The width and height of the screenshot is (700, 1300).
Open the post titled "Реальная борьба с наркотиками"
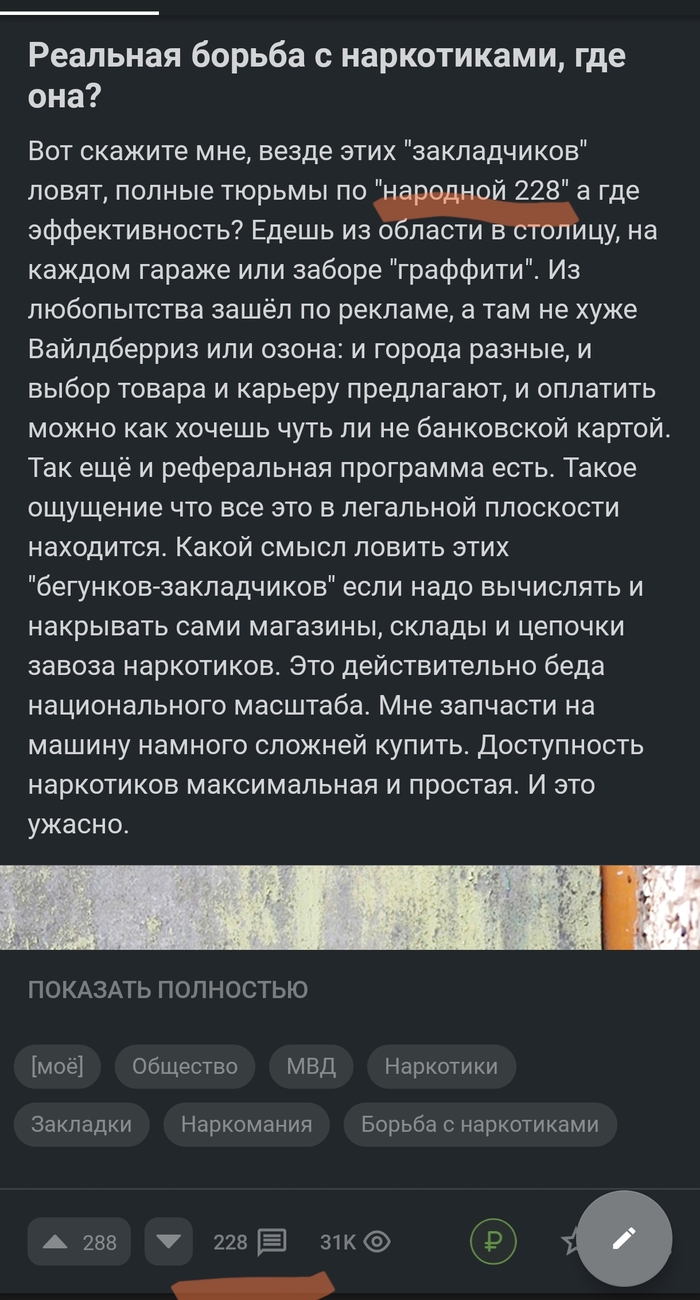[327, 76]
